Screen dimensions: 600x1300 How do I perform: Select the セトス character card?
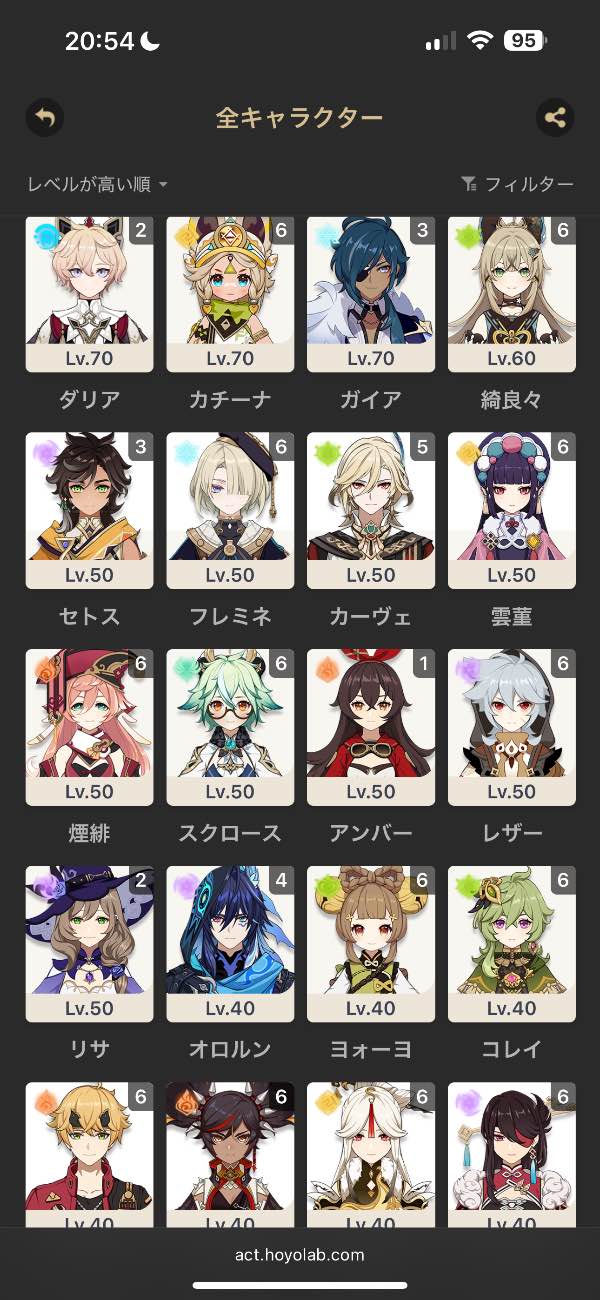pos(89,510)
